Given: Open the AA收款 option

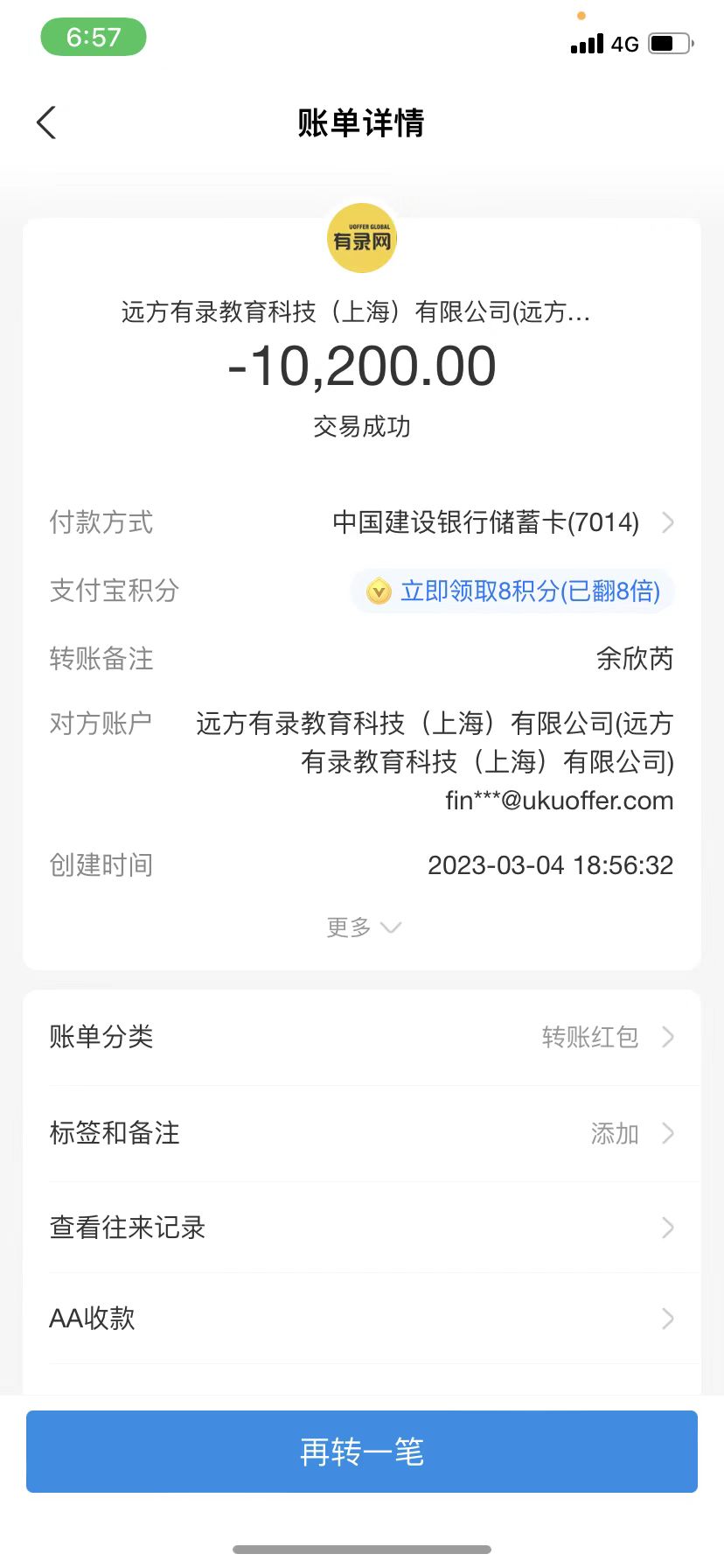Looking at the screenshot, I should (x=362, y=1319).
